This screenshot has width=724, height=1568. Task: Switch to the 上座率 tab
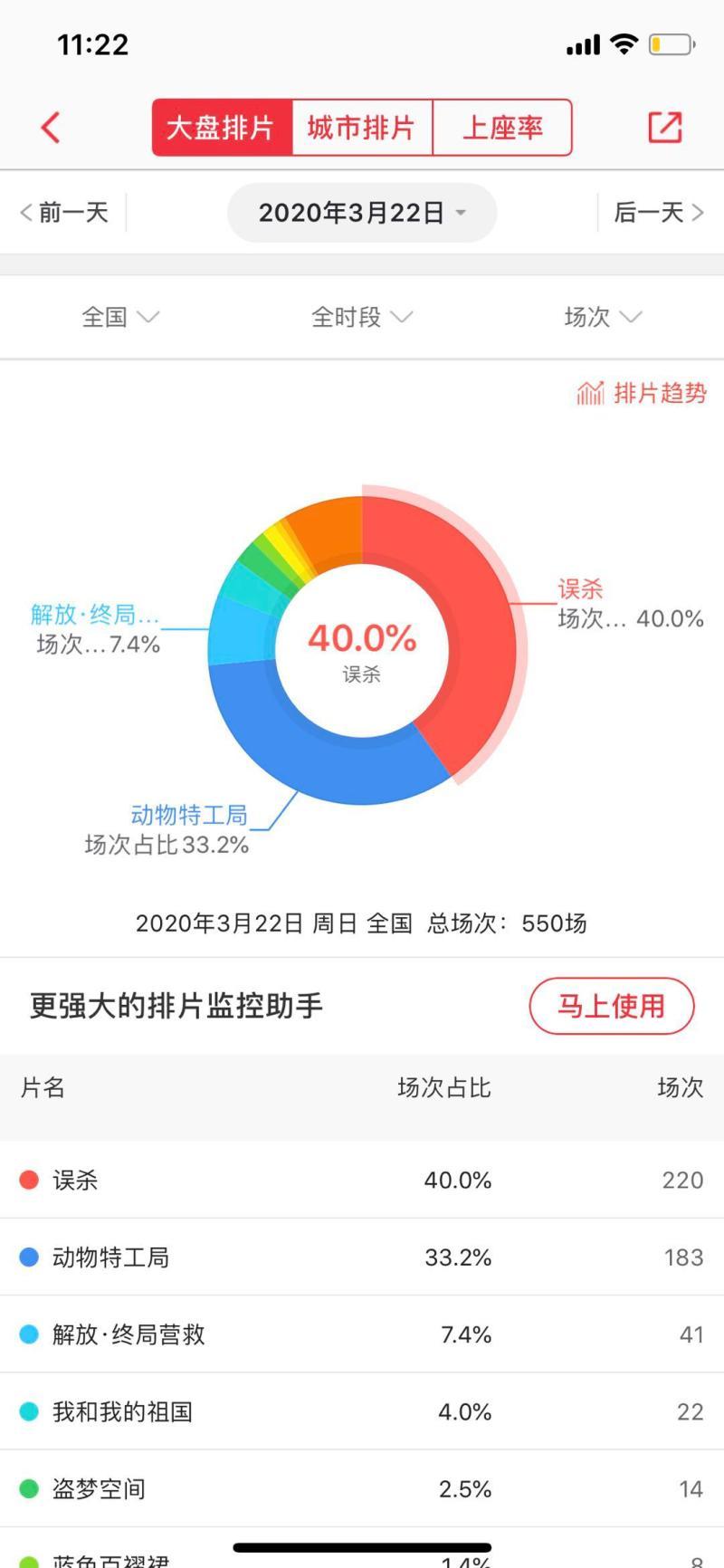502,128
